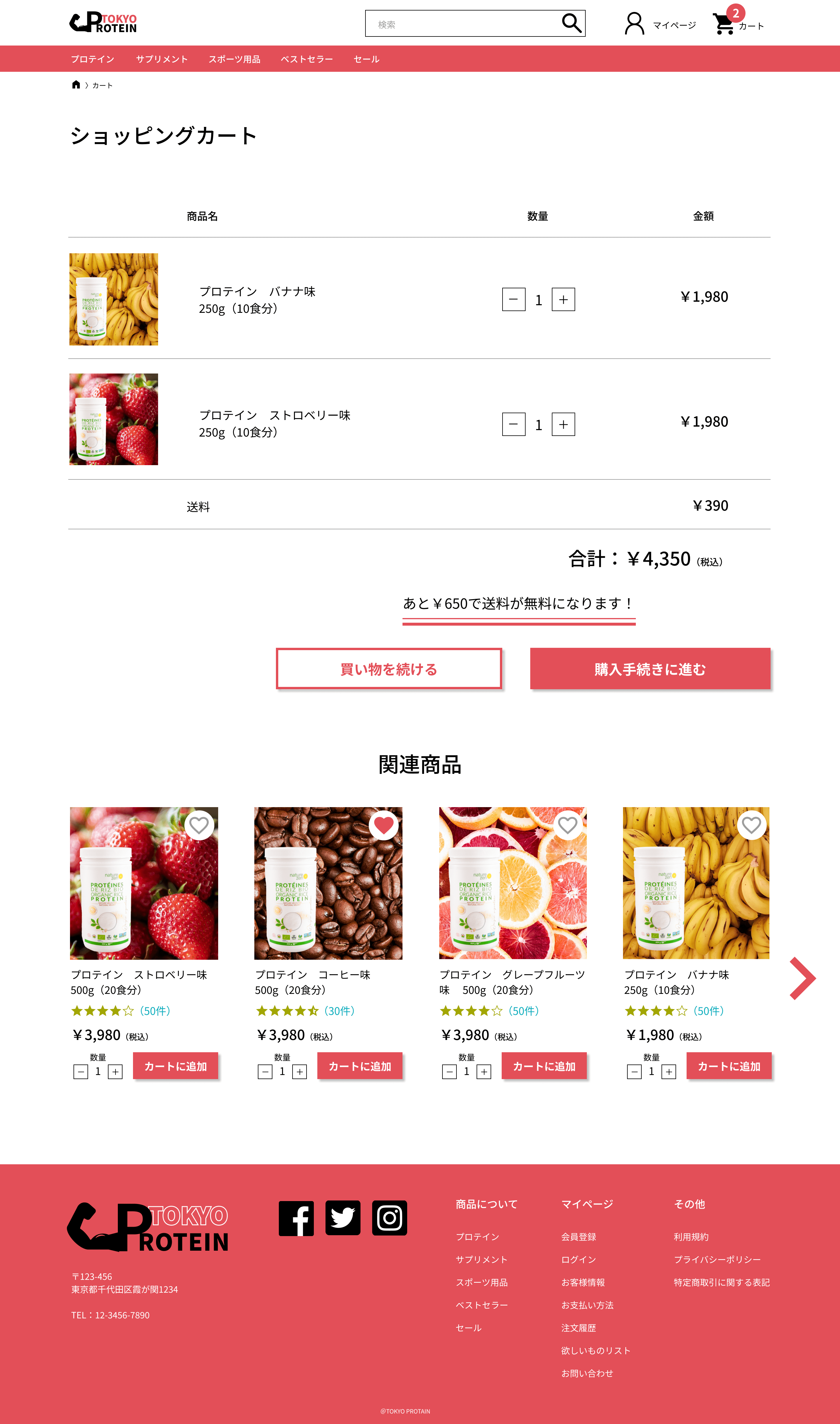Open the グレープフルーツ味 product card
This screenshot has width=840, height=1424.
pos(512,883)
